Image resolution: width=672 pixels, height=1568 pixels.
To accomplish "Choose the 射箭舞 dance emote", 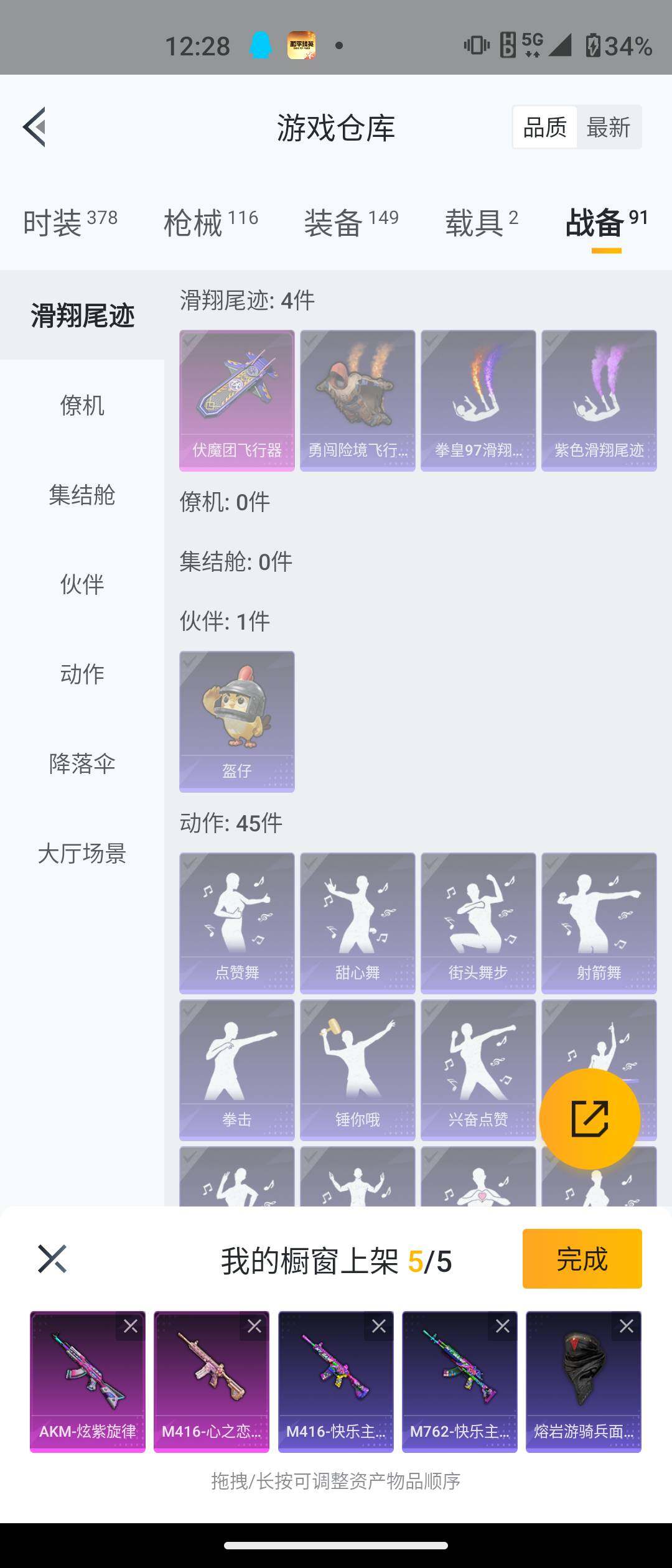I will pyautogui.click(x=599, y=921).
